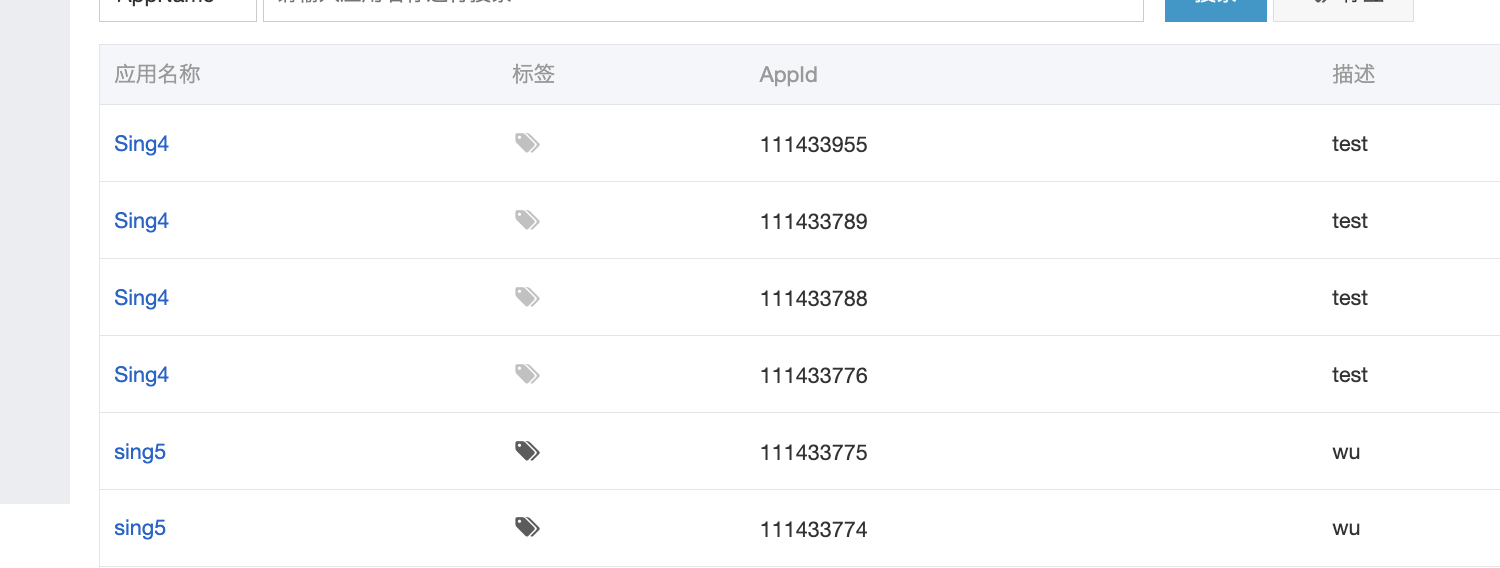Open Sing4 app with AppId 111433955

tap(141, 144)
